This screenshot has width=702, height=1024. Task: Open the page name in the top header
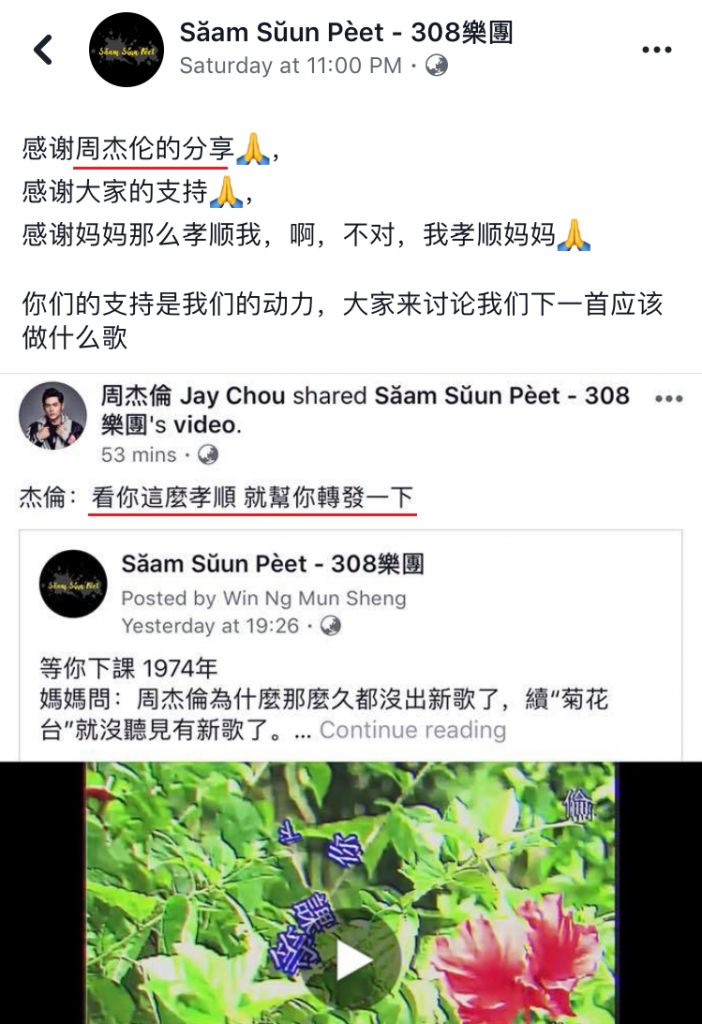(x=346, y=34)
